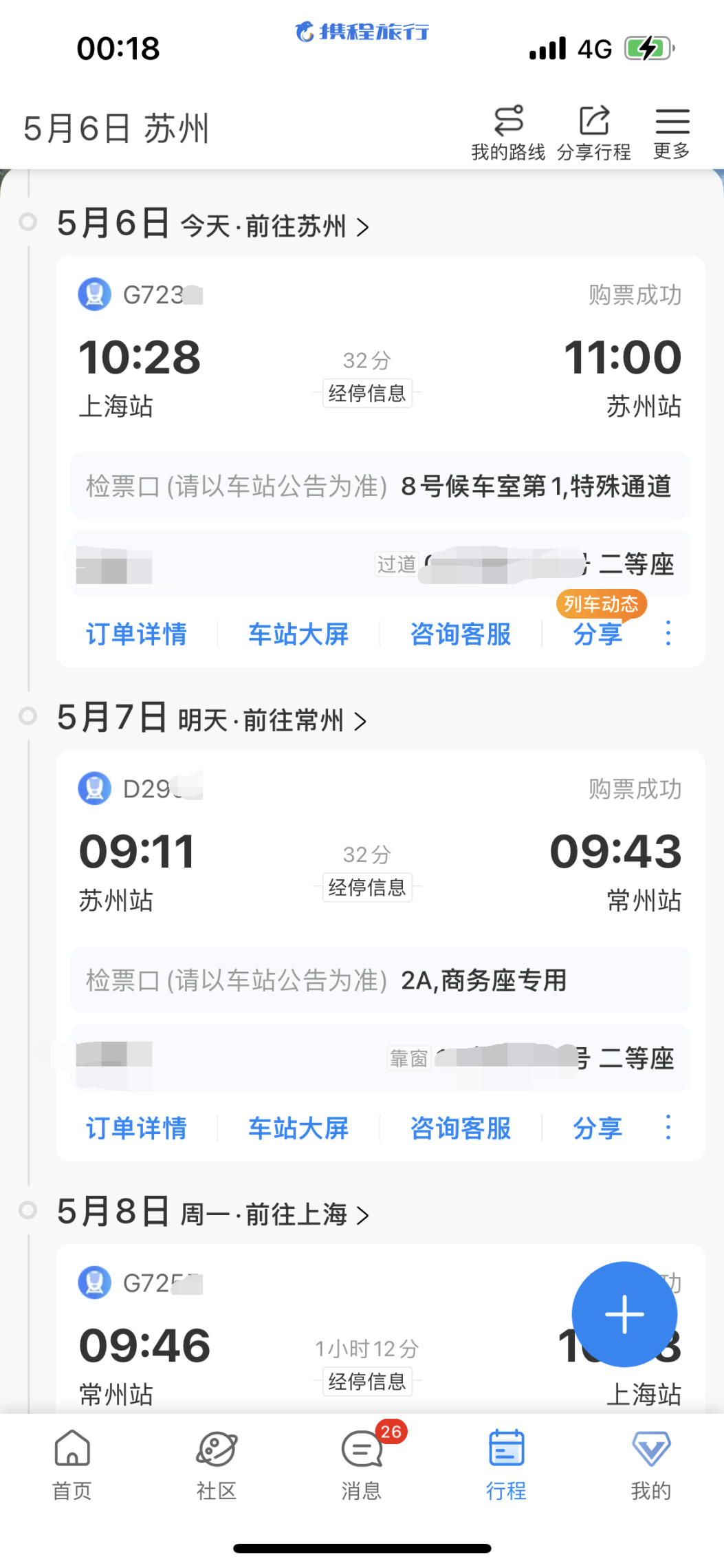This screenshot has width=724, height=1568.
Task: Tap 咨询客服 on the 上海站 to 苏州站 card
Action: click(x=461, y=634)
